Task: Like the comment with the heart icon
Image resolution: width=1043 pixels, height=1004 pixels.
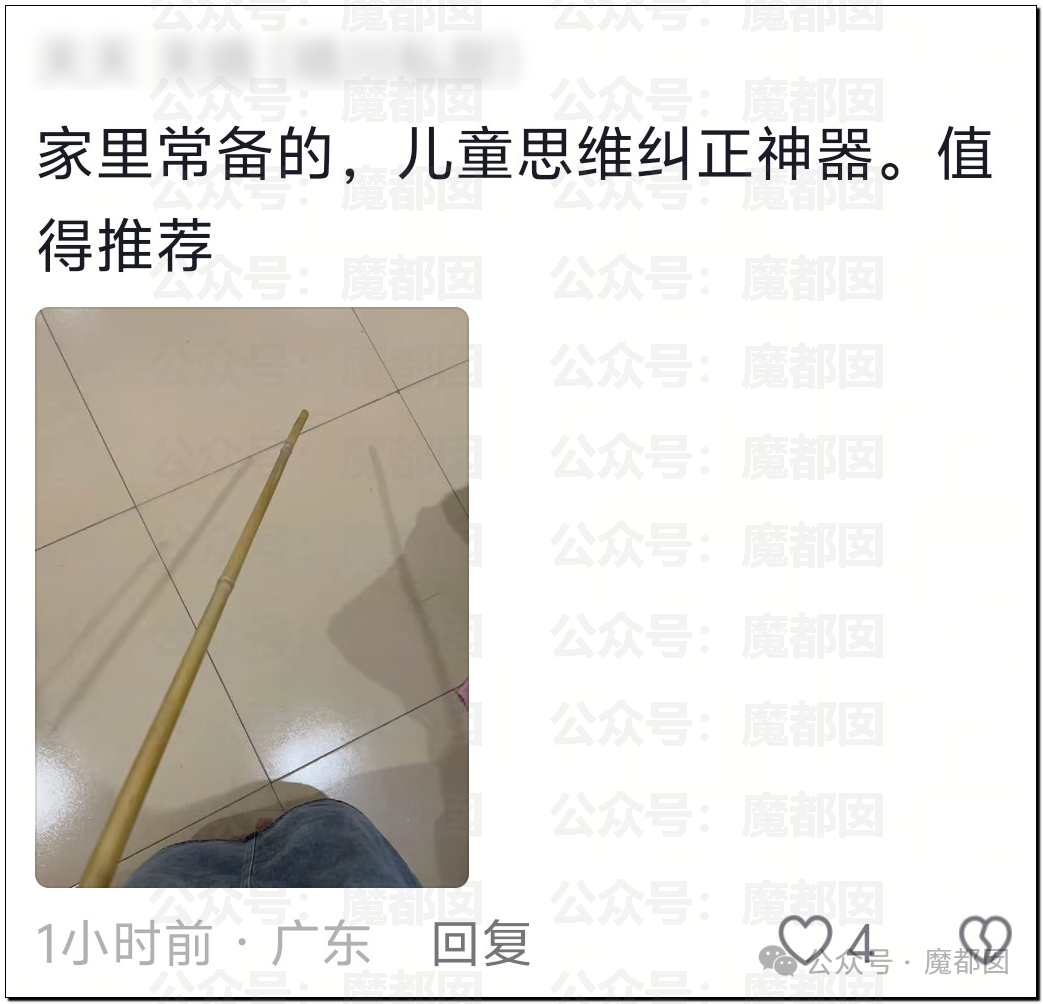Action: click(x=806, y=940)
